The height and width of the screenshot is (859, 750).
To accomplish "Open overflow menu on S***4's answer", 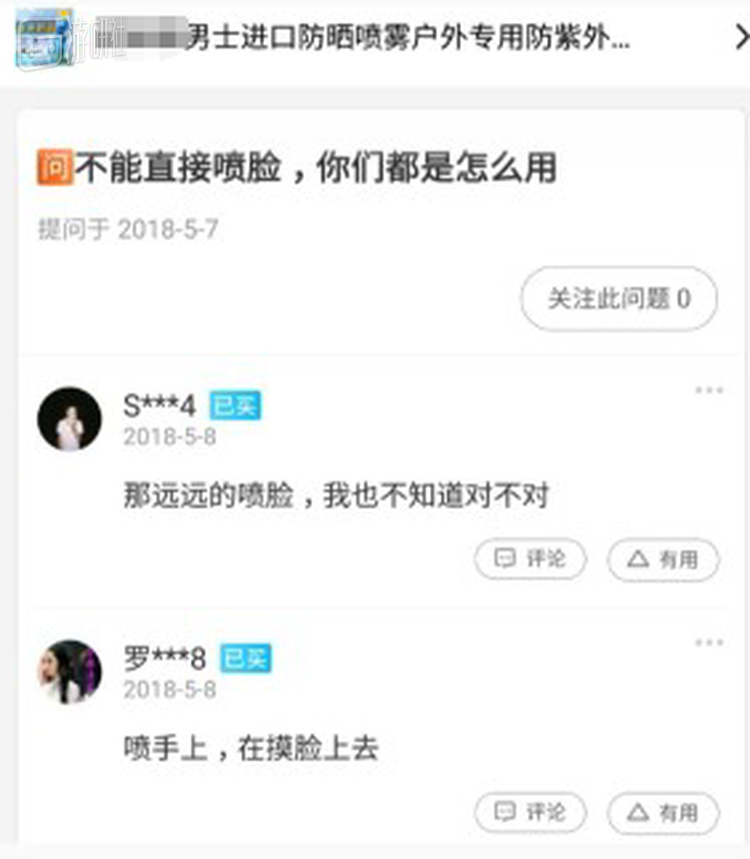I will [x=709, y=390].
